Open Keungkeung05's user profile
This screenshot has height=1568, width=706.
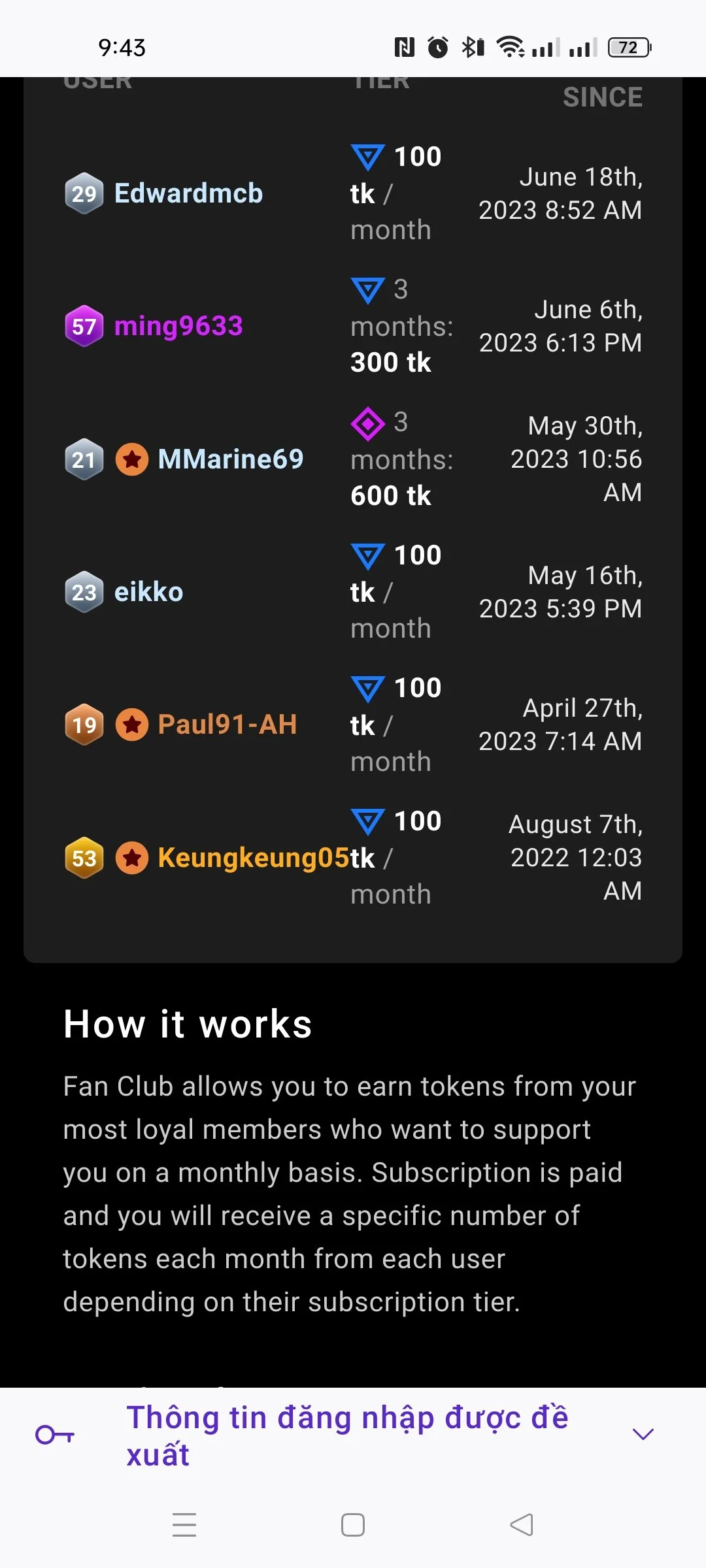pos(254,858)
